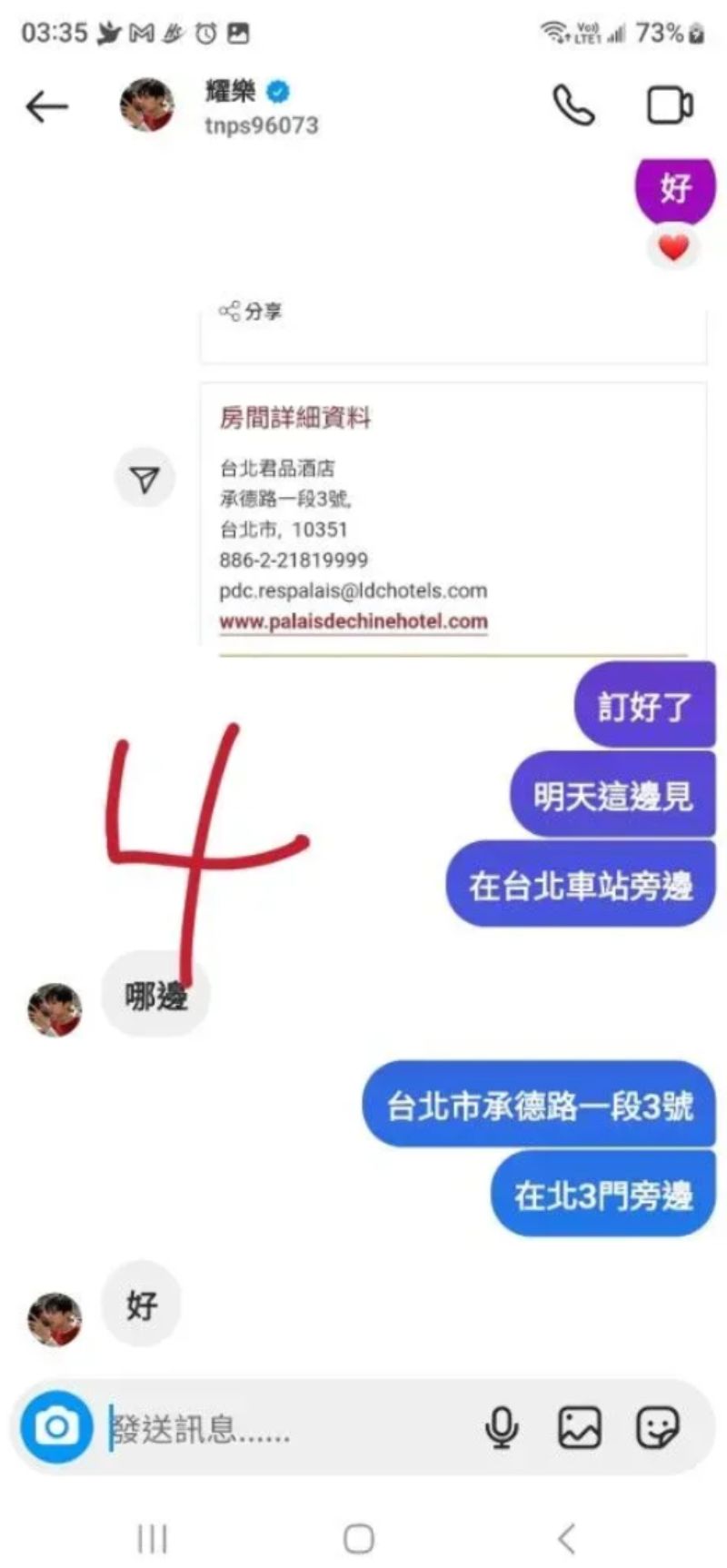Open the shared room details image
727x1568 pixels.
453,518
